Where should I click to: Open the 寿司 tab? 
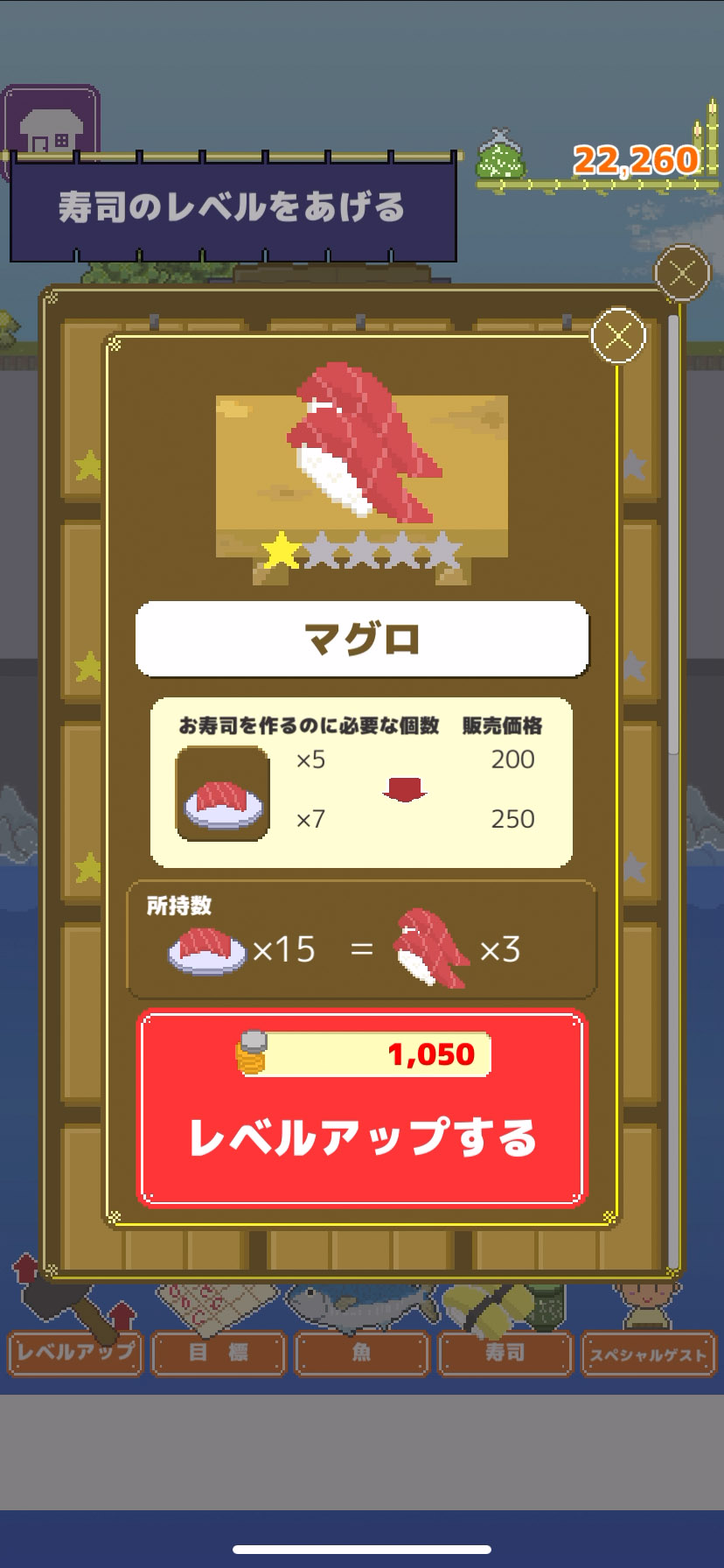[x=505, y=1353]
